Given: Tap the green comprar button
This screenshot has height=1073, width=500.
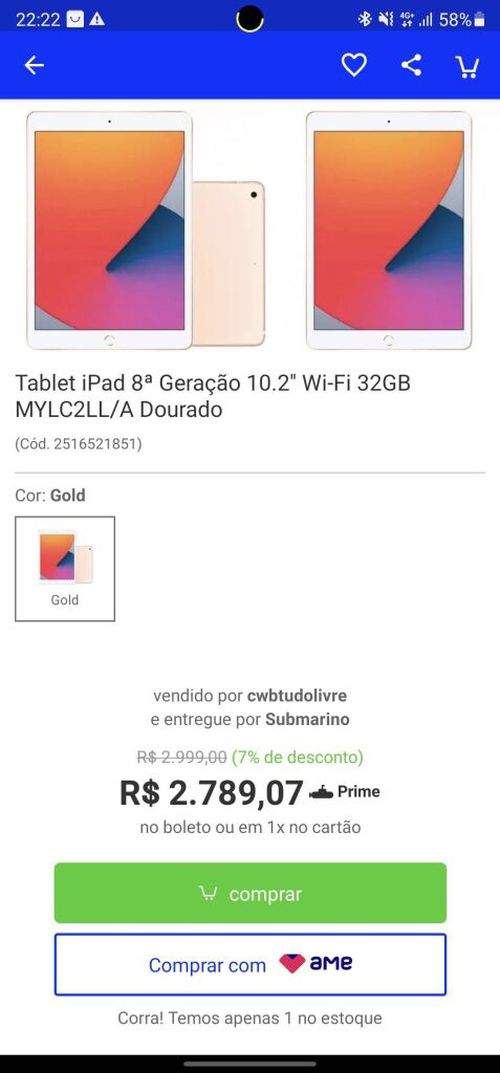Looking at the screenshot, I should point(250,893).
